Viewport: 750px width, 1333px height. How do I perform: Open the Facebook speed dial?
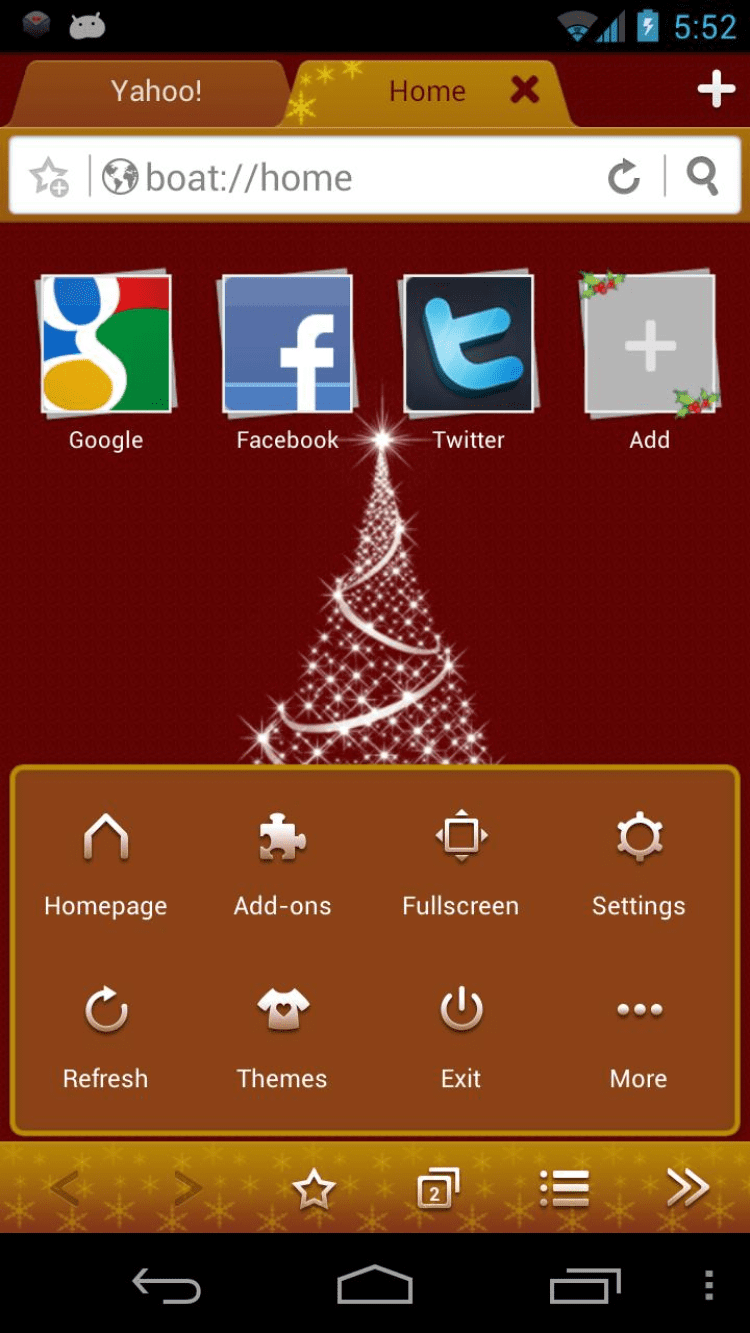288,345
